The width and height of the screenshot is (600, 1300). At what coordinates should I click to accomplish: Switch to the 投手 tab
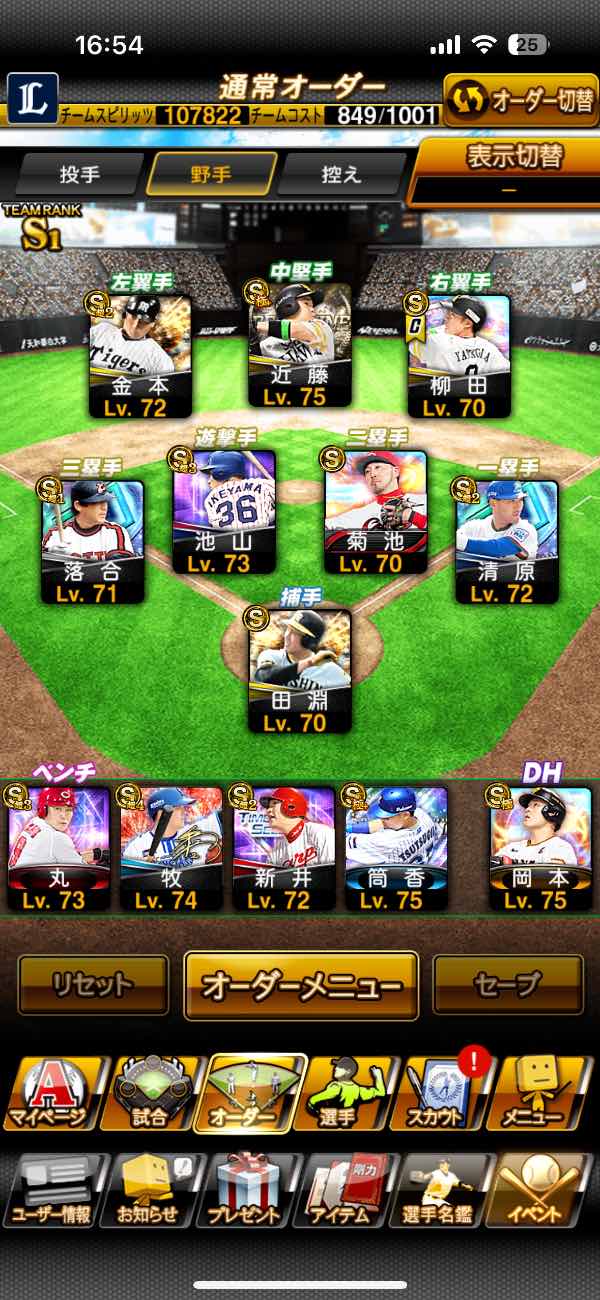tap(80, 174)
